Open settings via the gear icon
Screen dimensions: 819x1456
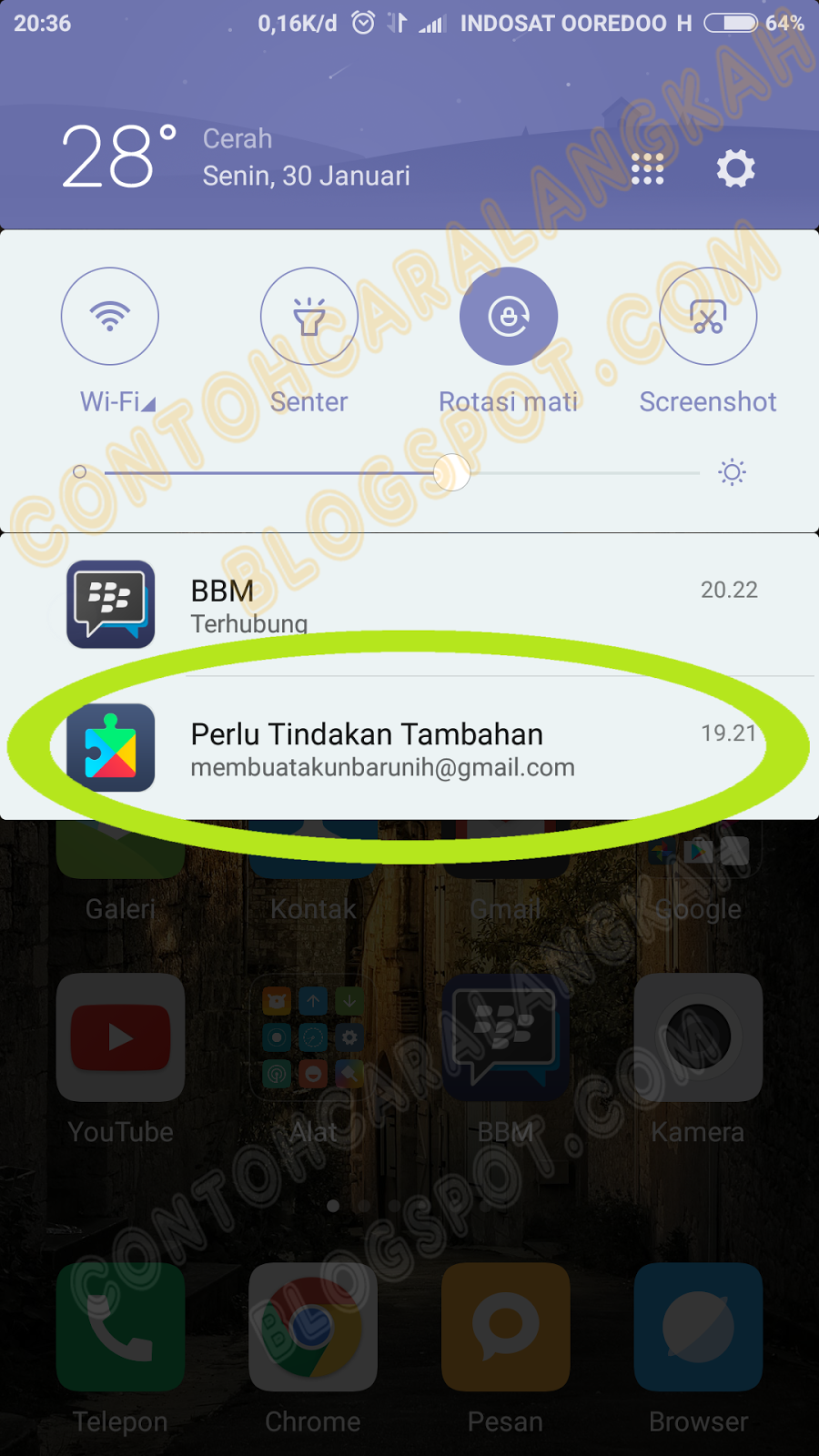pos(735,168)
